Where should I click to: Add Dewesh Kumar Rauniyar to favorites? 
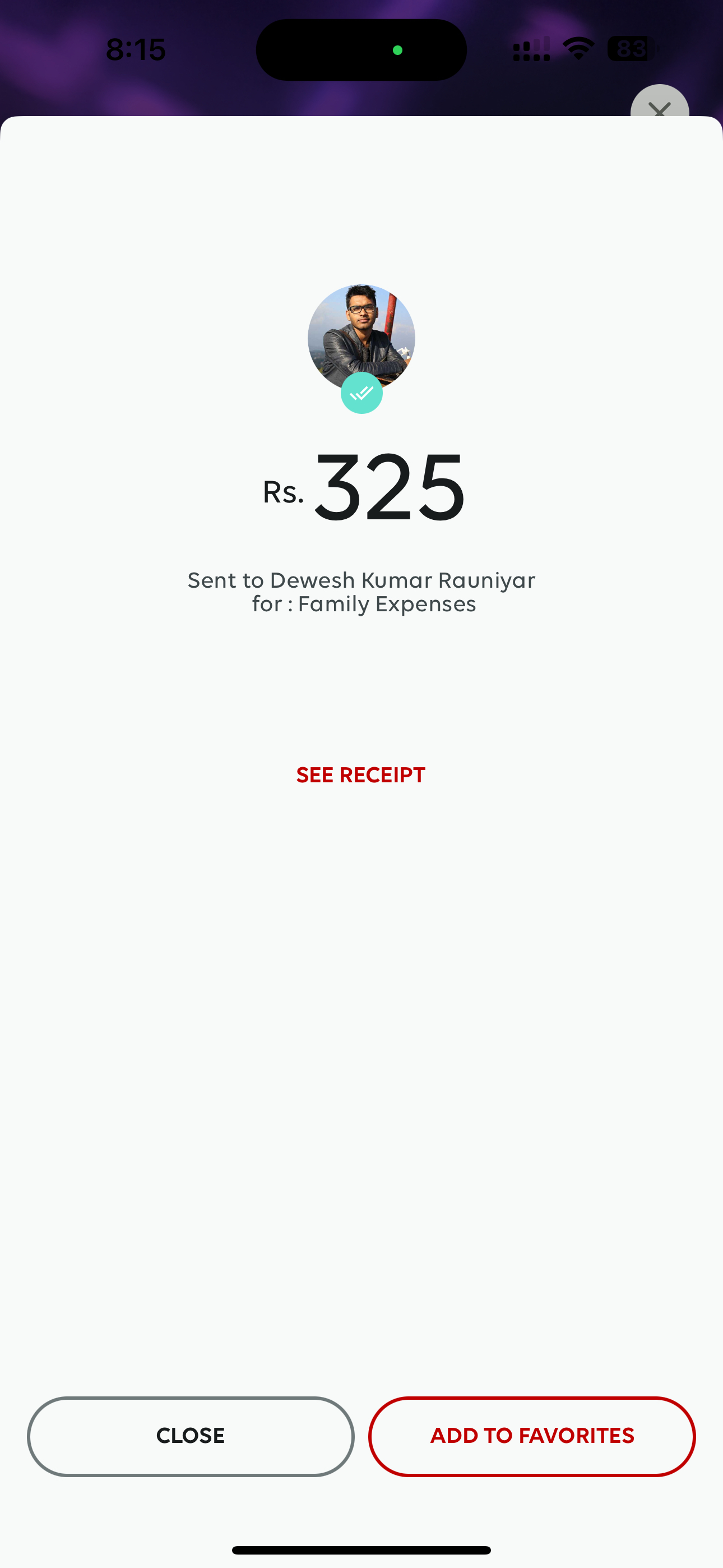[x=532, y=1436]
